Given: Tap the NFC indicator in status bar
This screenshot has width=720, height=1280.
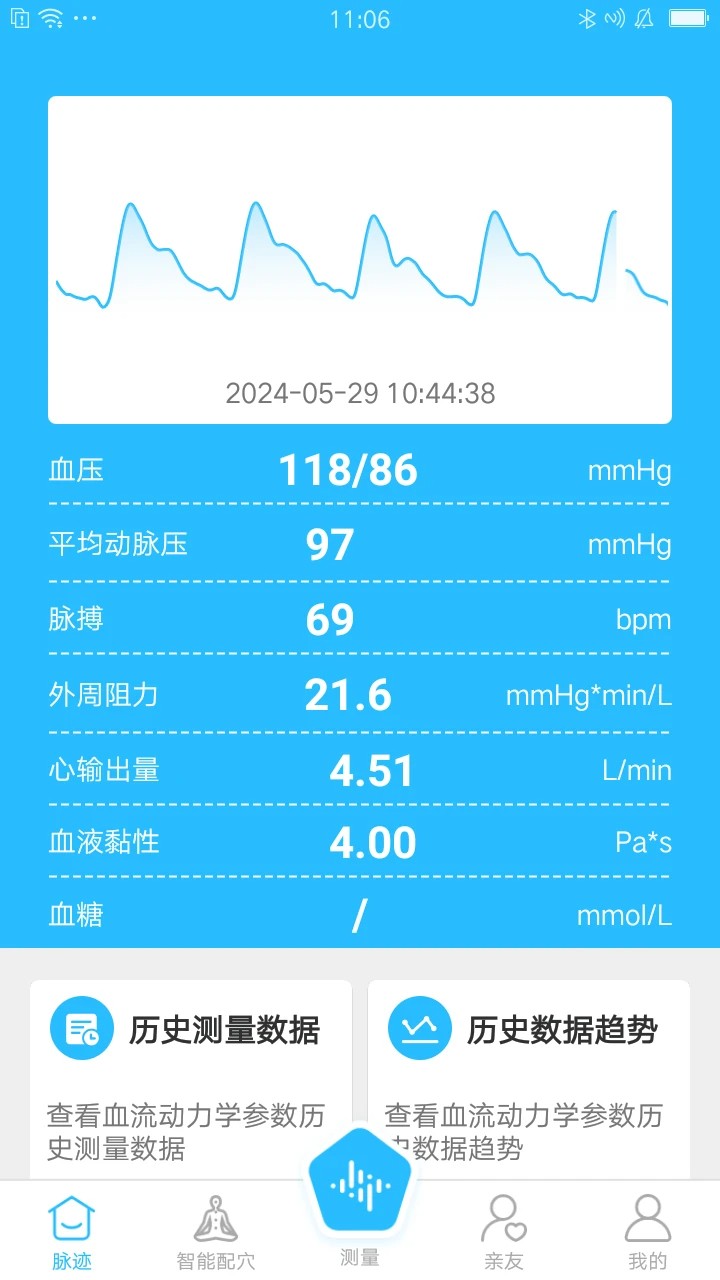Looking at the screenshot, I should (x=614, y=17).
